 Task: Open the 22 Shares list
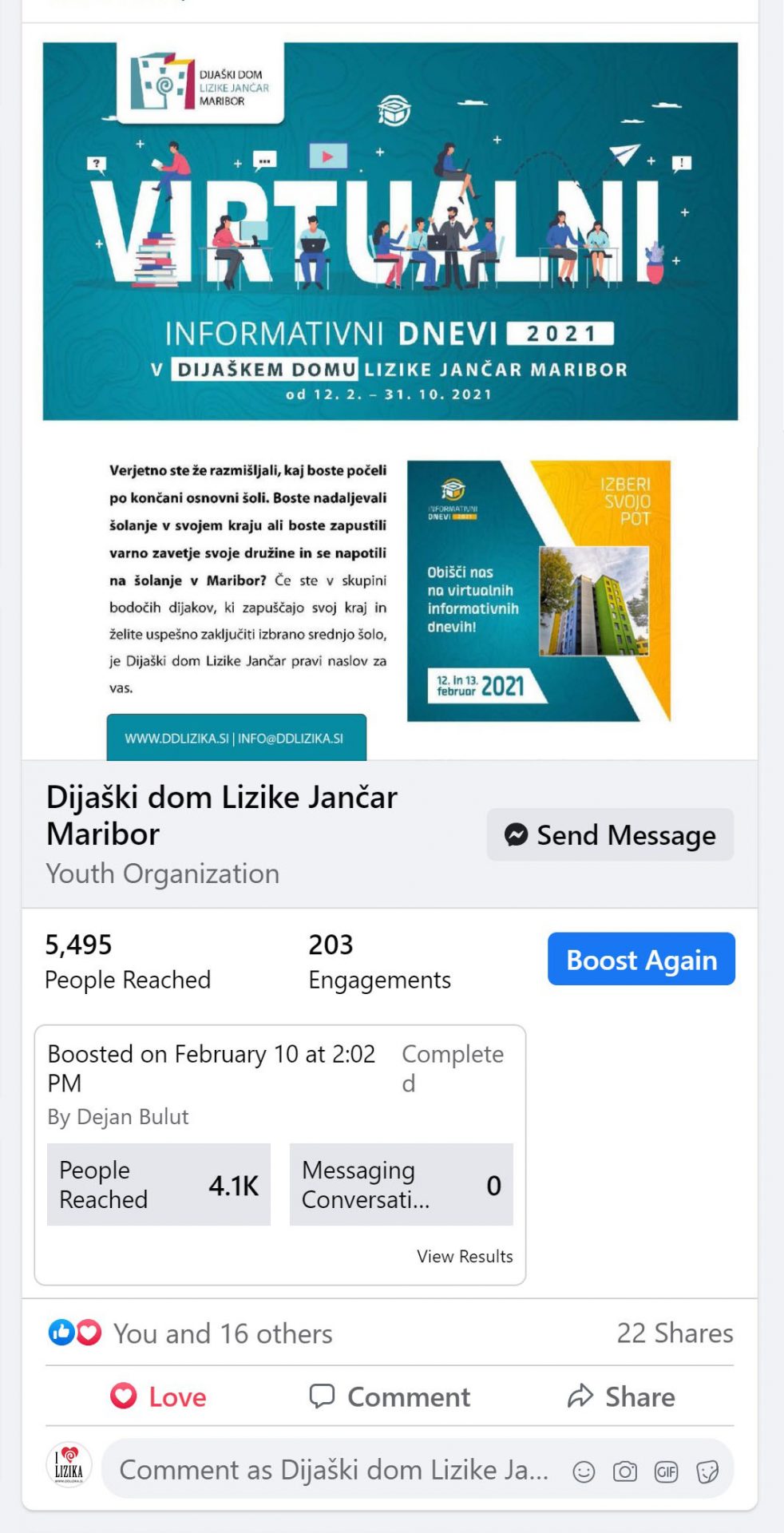tap(675, 1333)
